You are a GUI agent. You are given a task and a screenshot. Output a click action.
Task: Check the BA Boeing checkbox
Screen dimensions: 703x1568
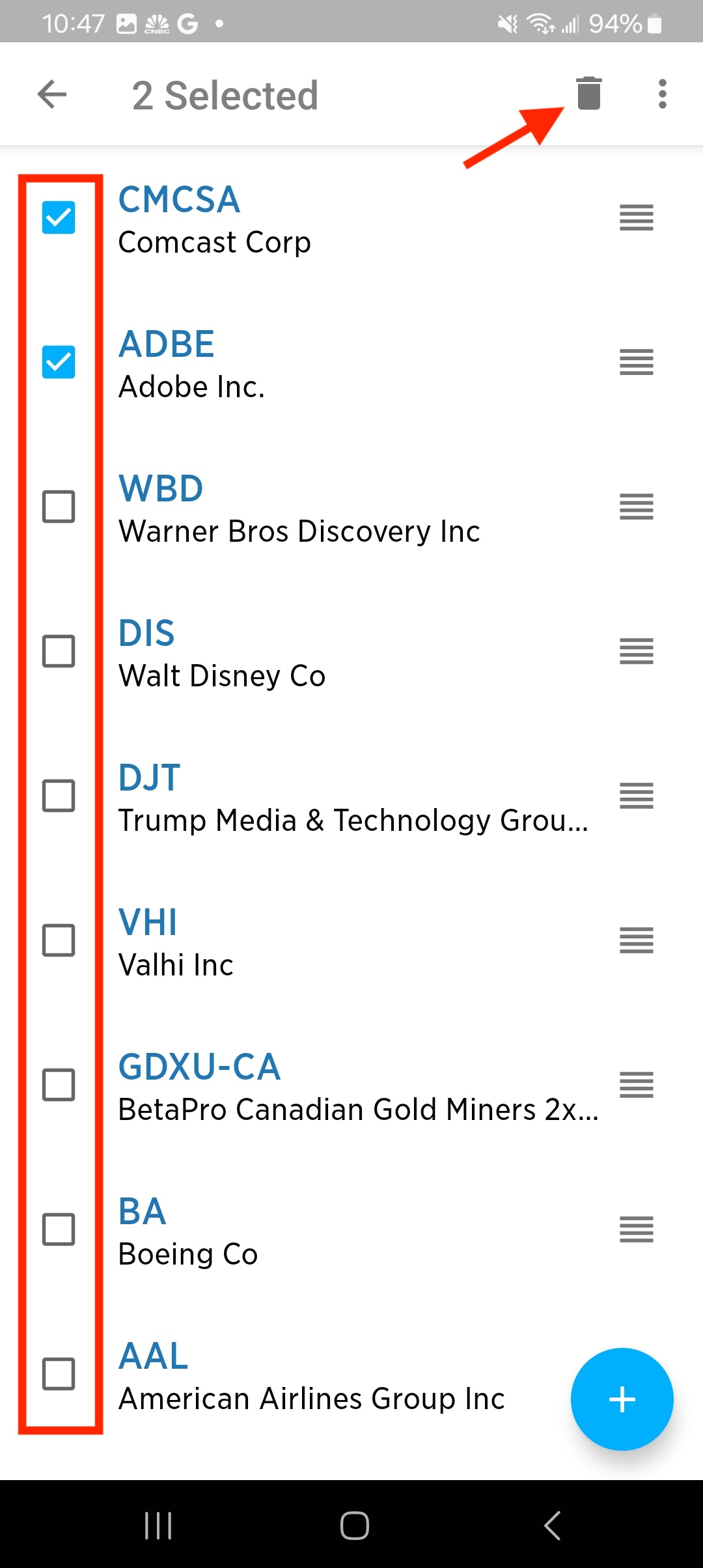(59, 1229)
